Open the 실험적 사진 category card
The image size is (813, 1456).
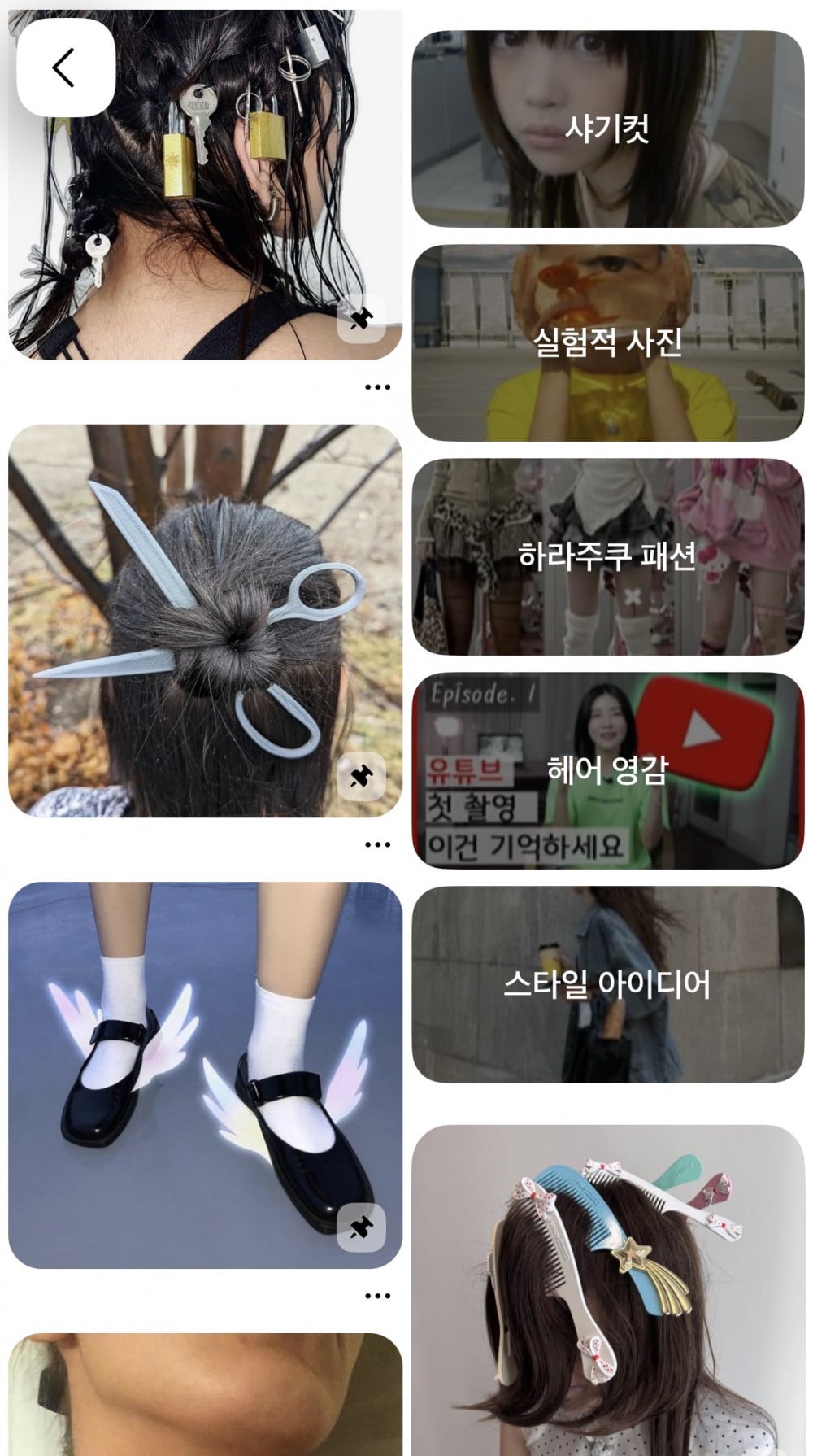pos(607,342)
